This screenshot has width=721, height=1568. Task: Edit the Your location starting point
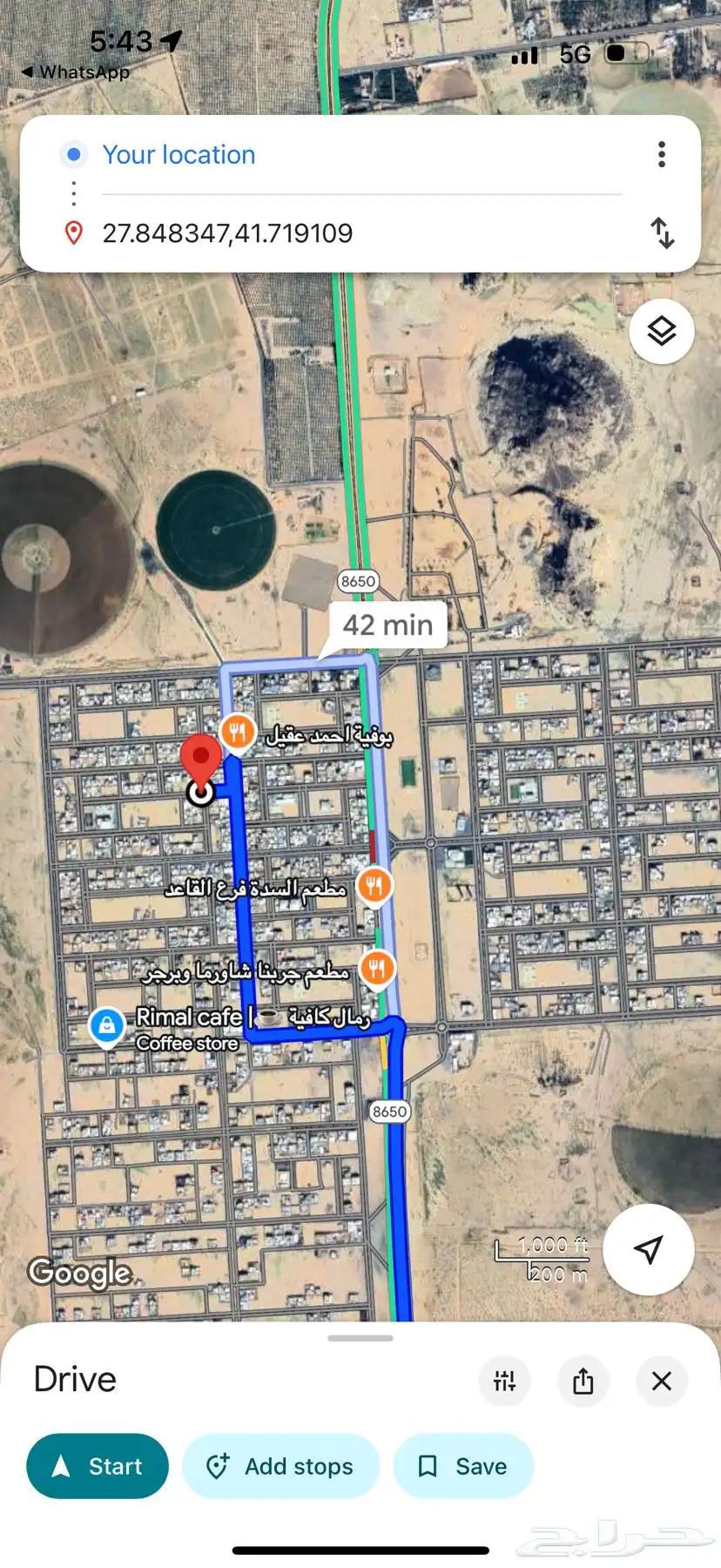point(179,155)
